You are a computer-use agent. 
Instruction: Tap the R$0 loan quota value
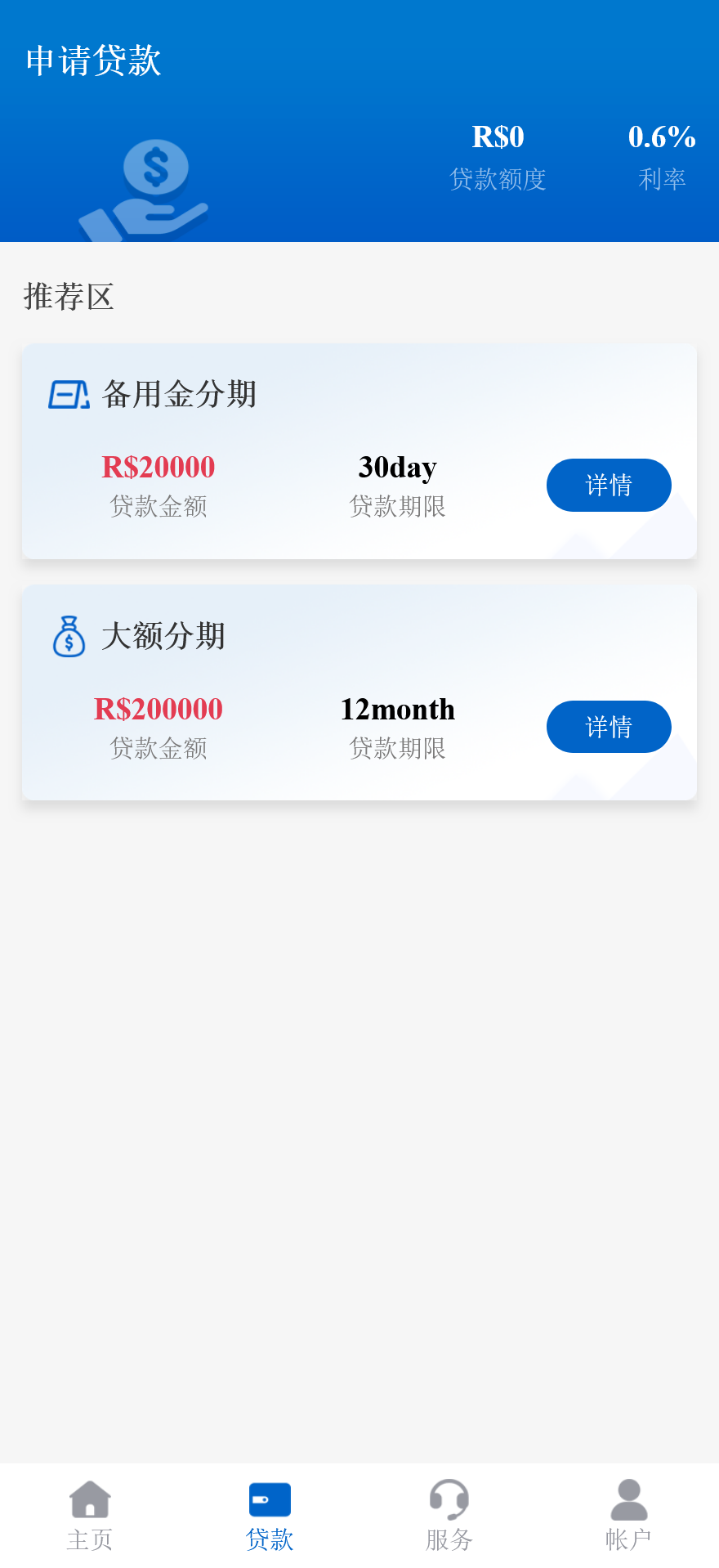(x=498, y=137)
